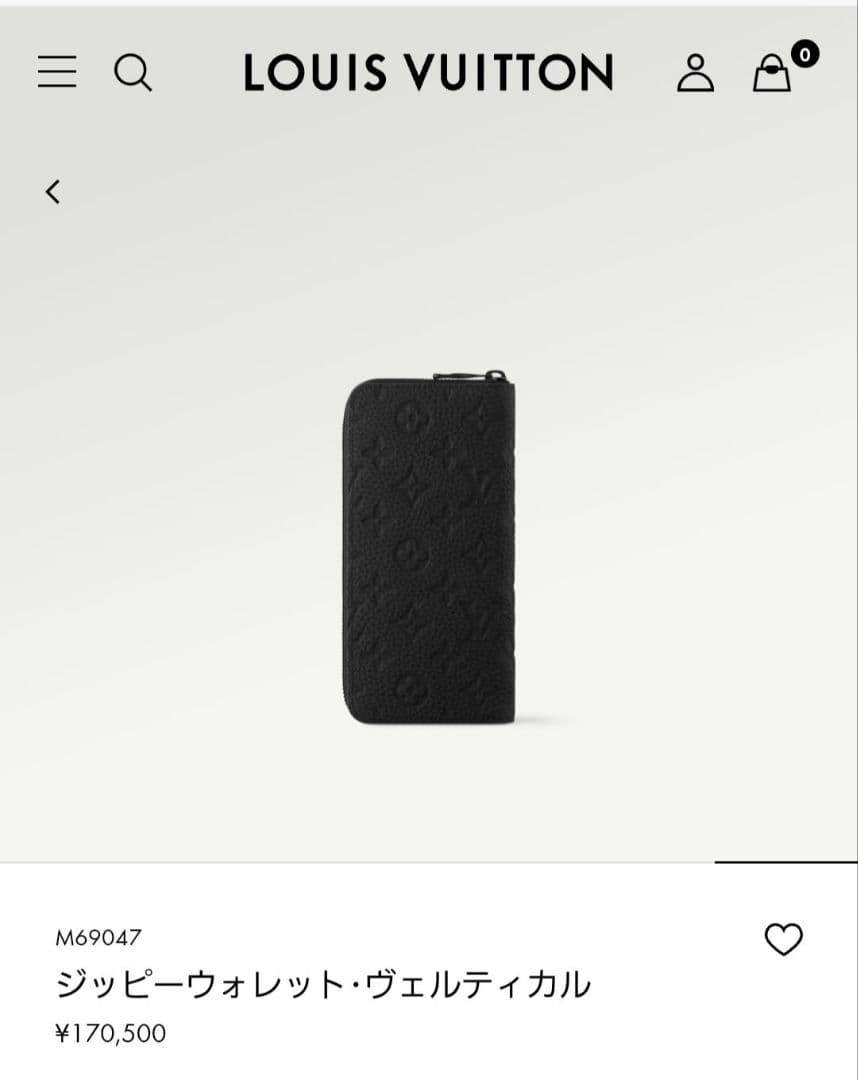
Task: Open the account profile icon
Action: point(695,73)
